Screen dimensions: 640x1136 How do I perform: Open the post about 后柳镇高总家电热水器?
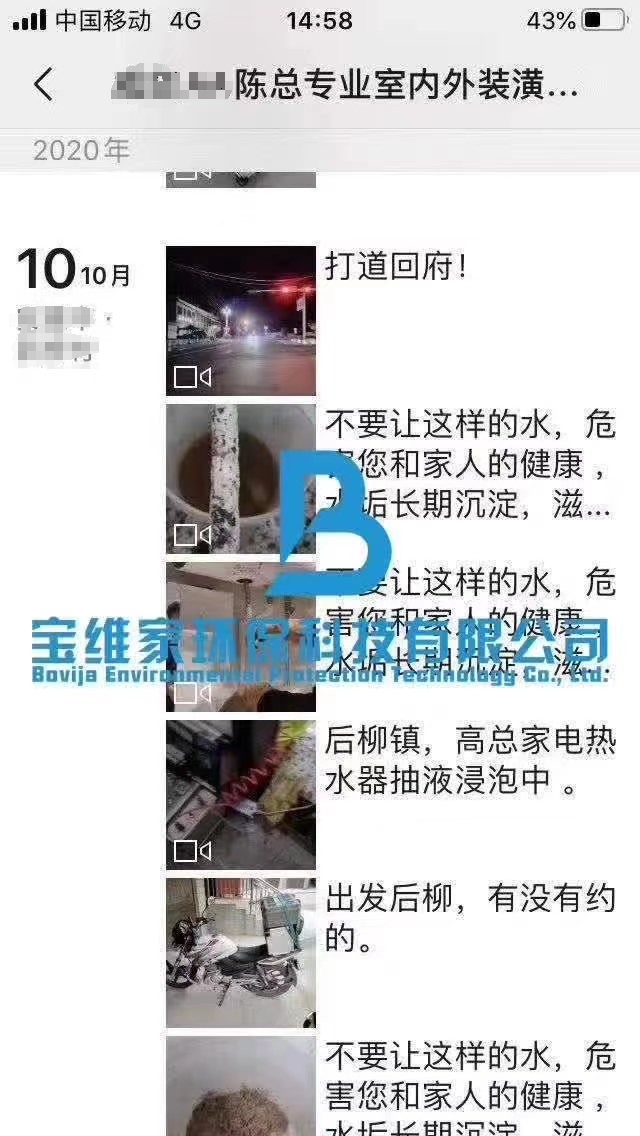[241, 795]
